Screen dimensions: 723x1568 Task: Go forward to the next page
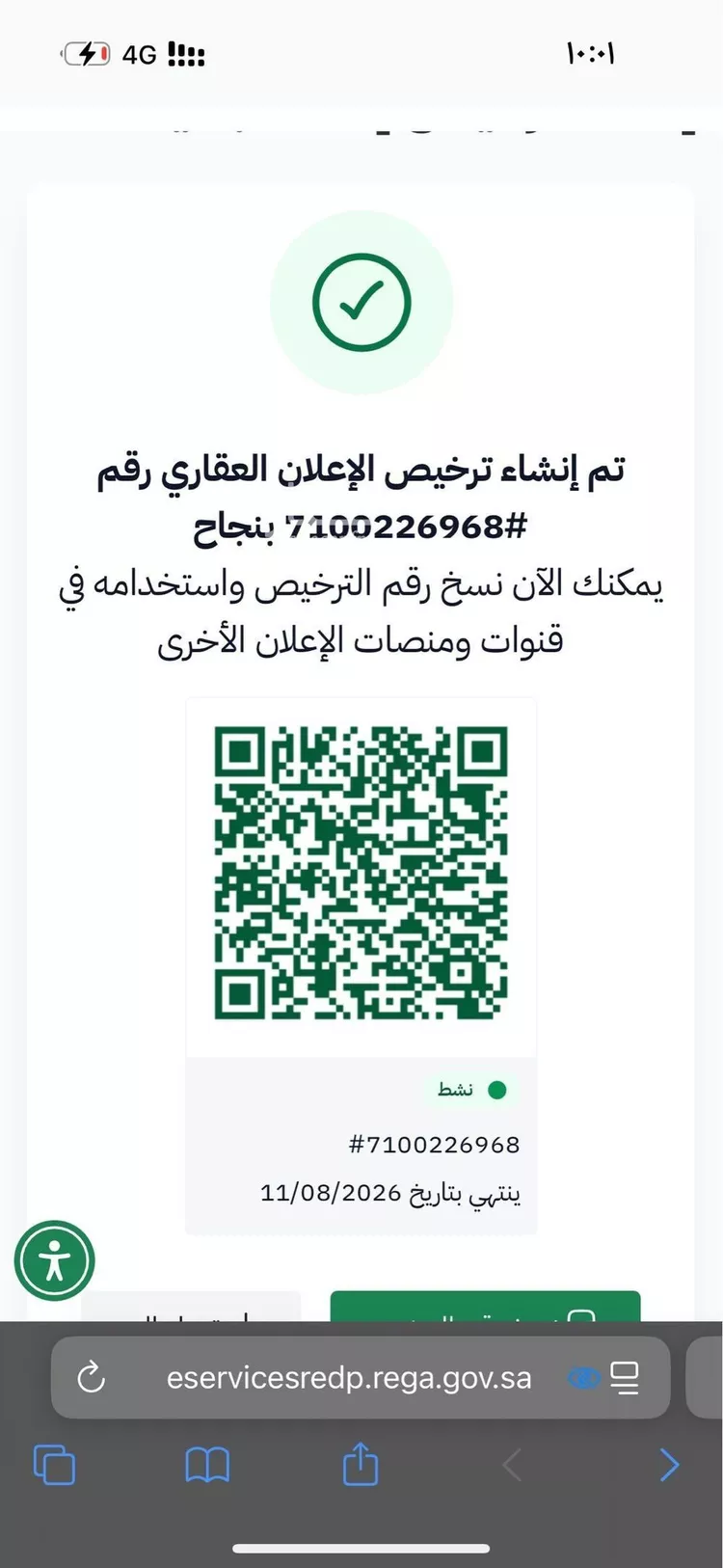click(x=669, y=1465)
